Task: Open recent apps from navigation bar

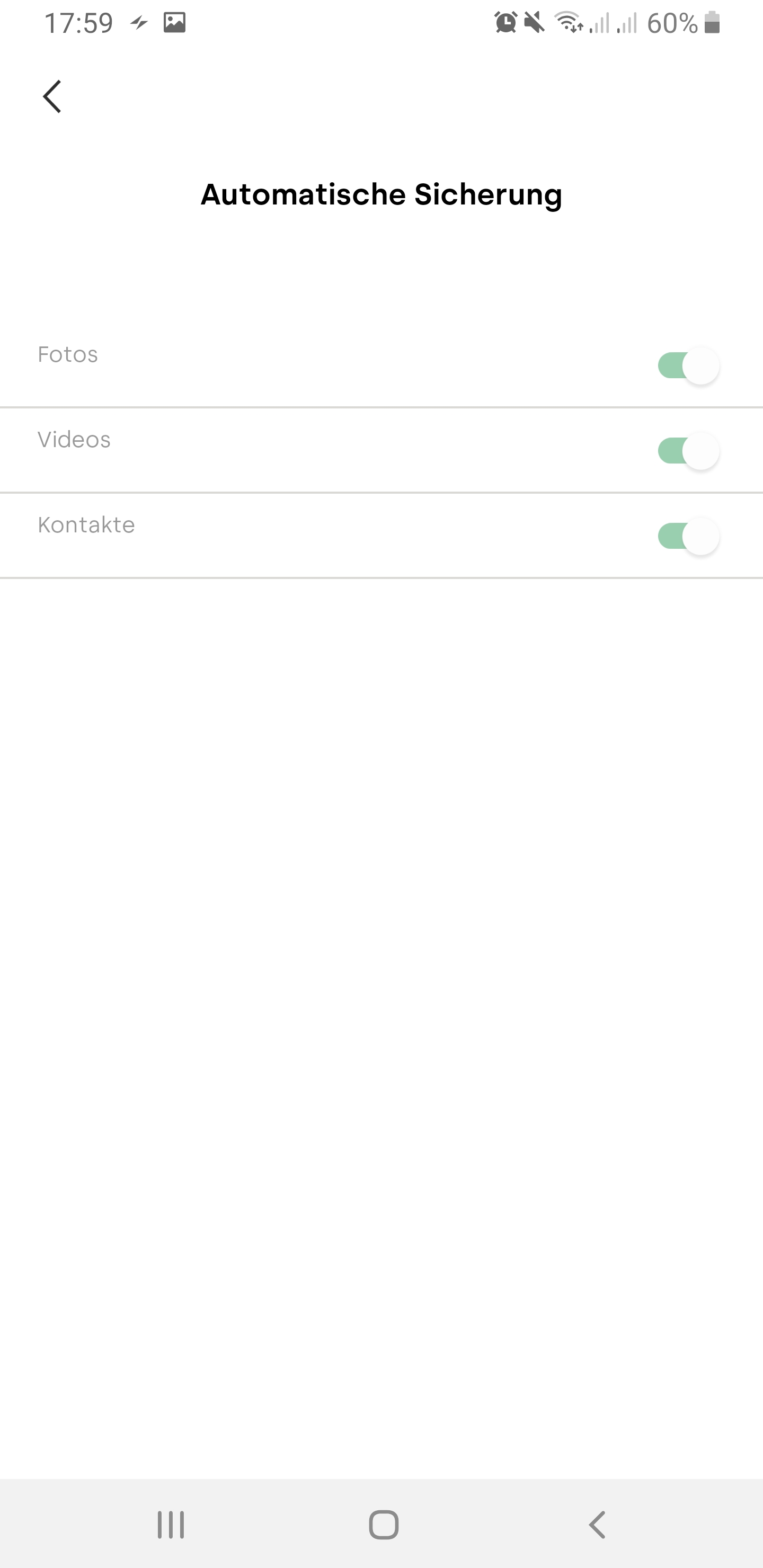Action: tap(171, 1525)
